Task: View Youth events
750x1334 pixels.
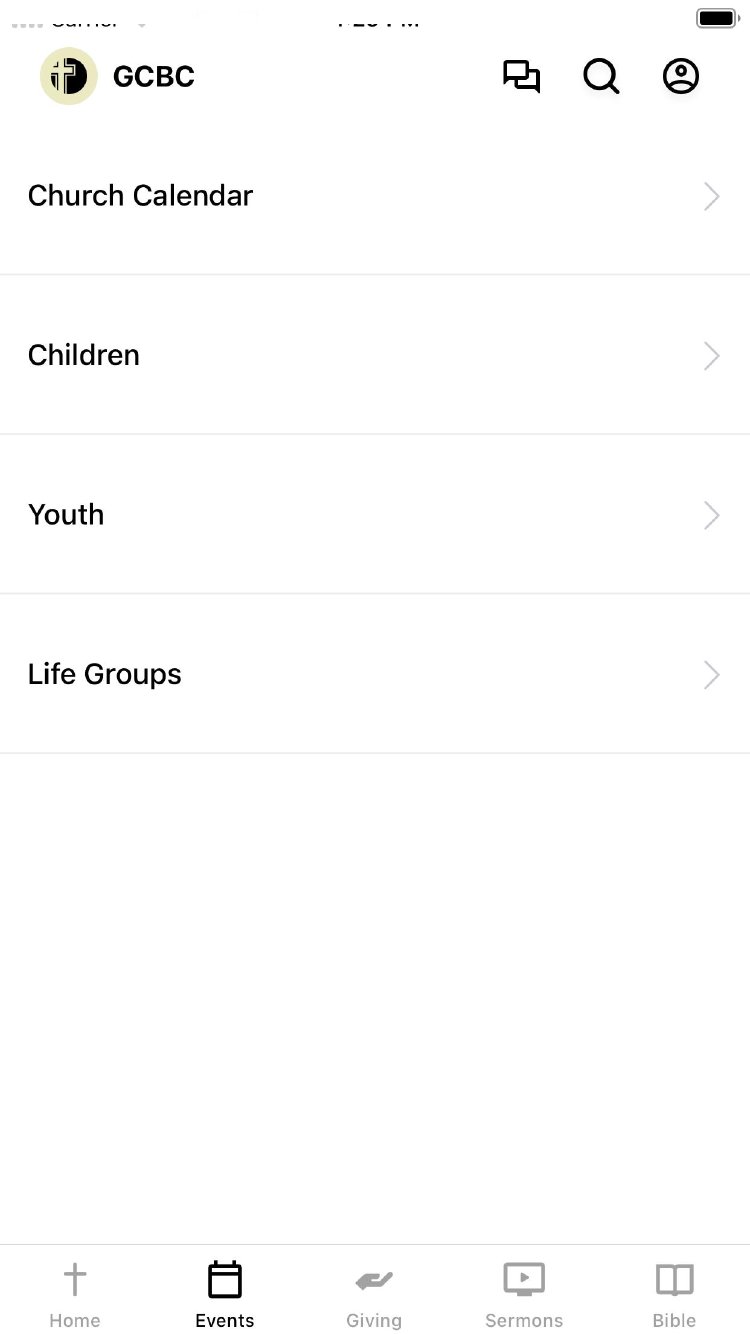Action: click(x=374, y=515)
